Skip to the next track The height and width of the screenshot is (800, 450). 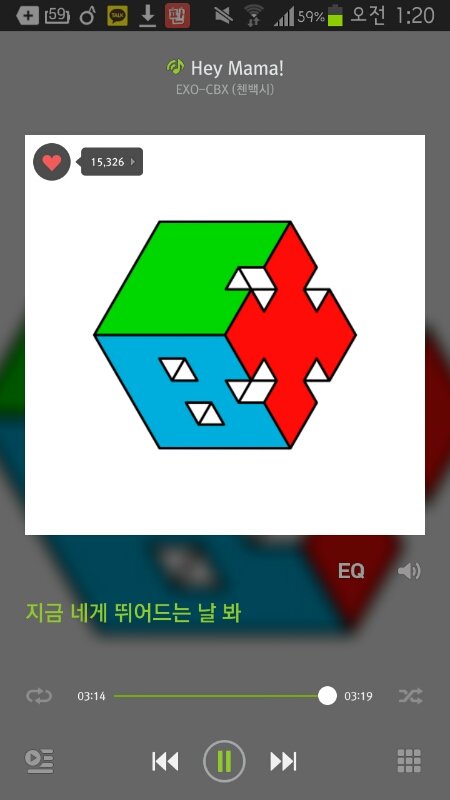(283, 762)
